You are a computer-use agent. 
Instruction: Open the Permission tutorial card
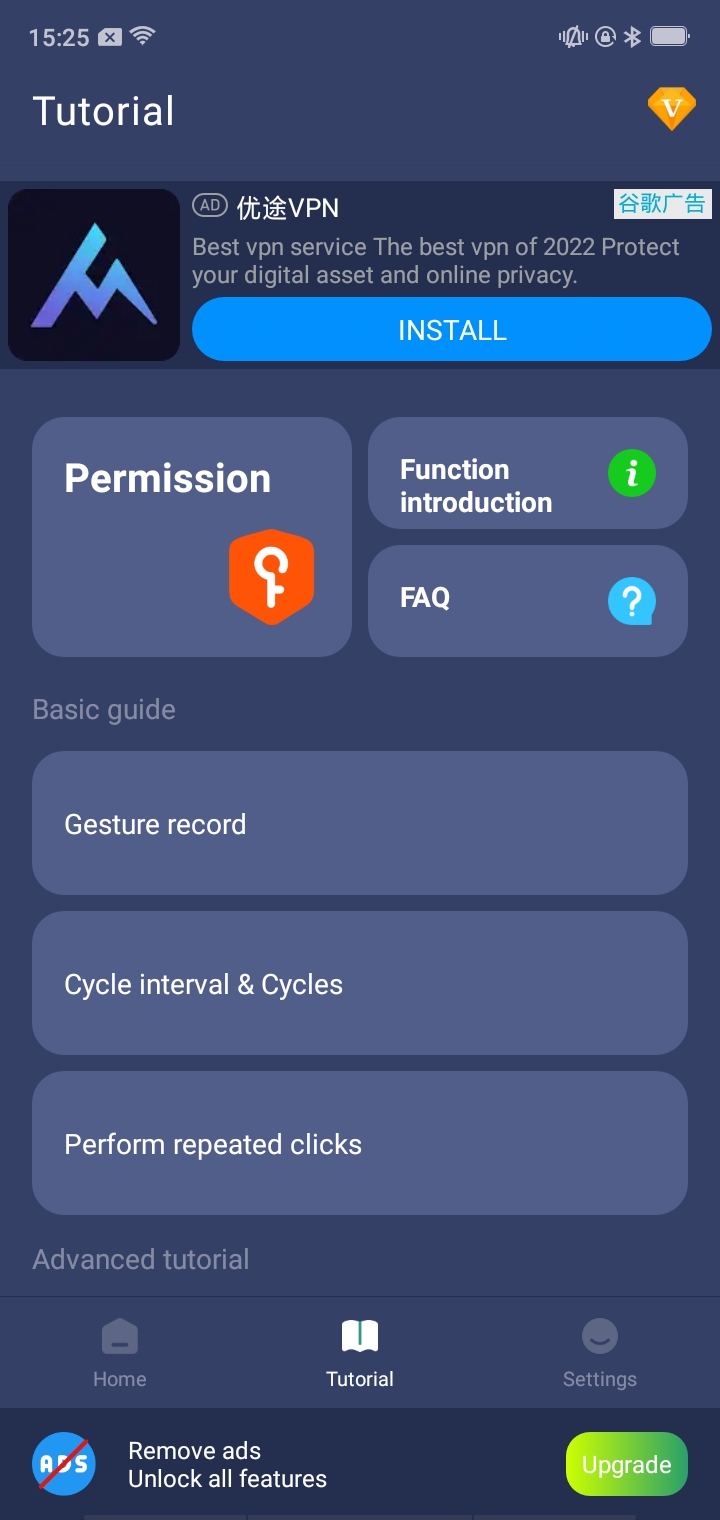coord(192,537)
